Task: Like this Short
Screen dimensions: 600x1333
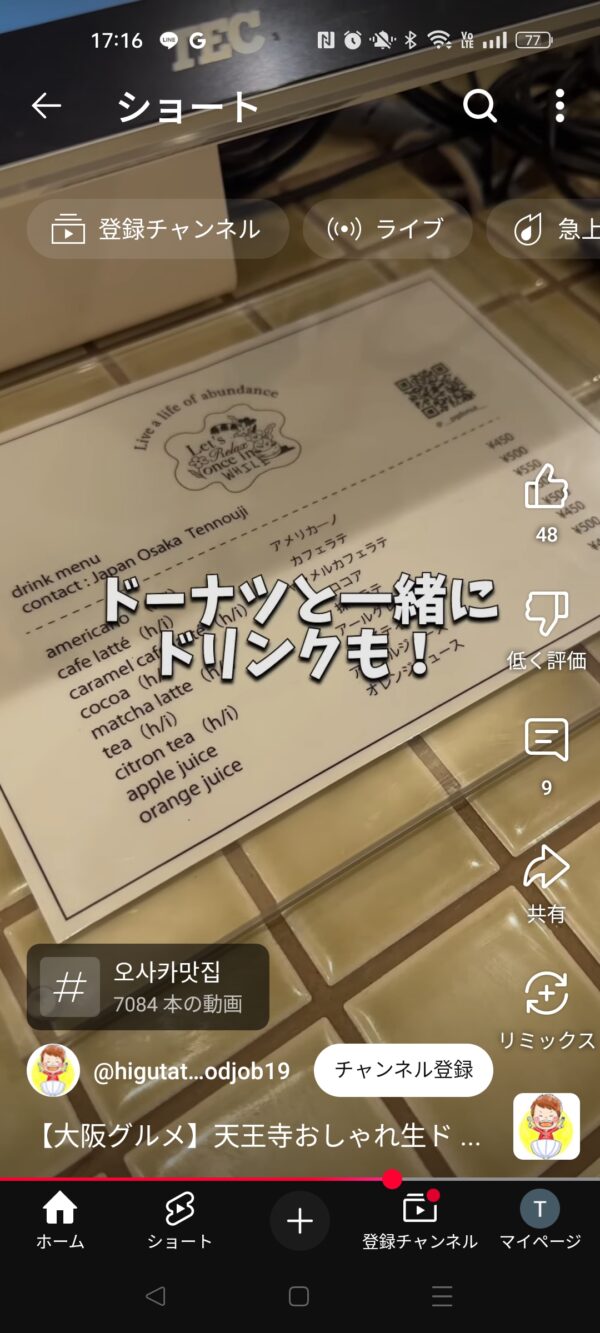Action: click(x=546, y=489)
